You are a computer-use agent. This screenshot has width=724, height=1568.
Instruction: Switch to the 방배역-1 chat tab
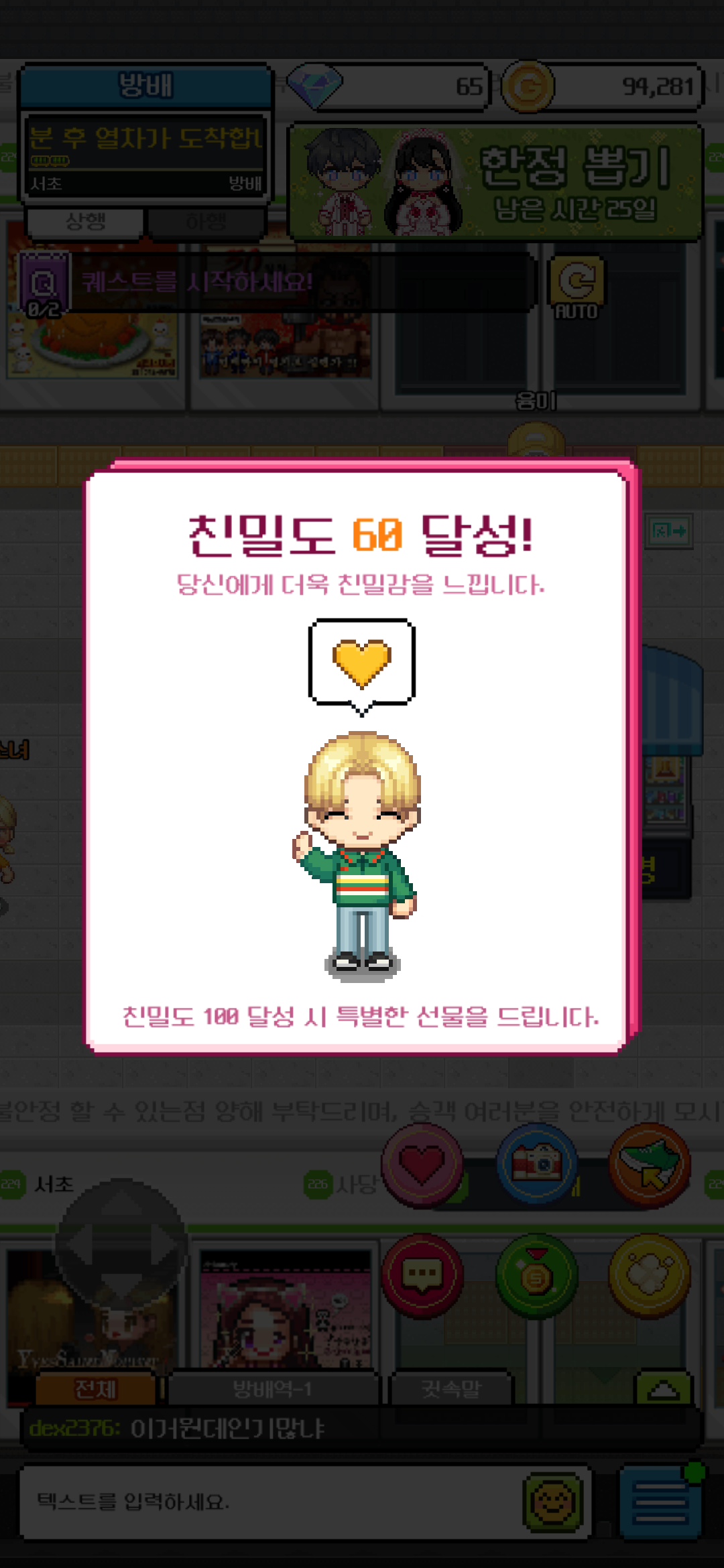272,1388
